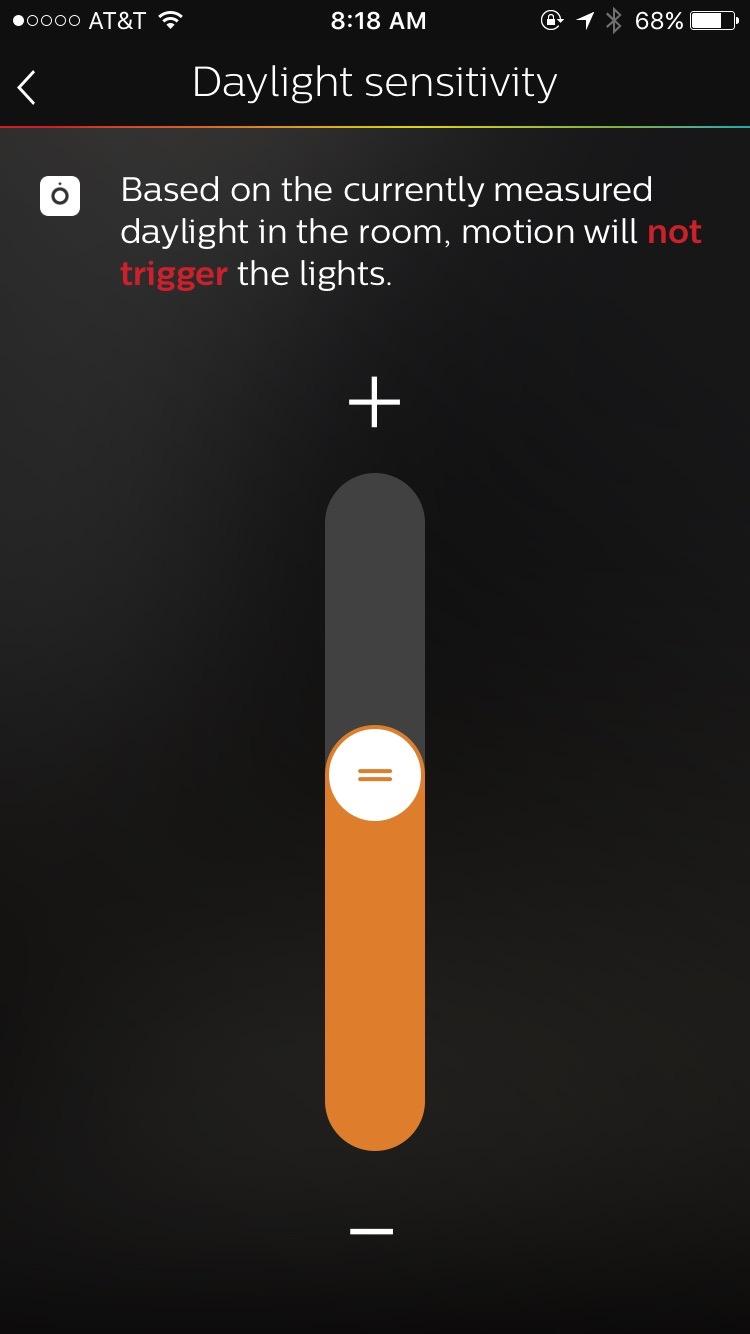Set sensitivity higher on the gray track
The image size is (750, 1334).
[x=375, y=600]
